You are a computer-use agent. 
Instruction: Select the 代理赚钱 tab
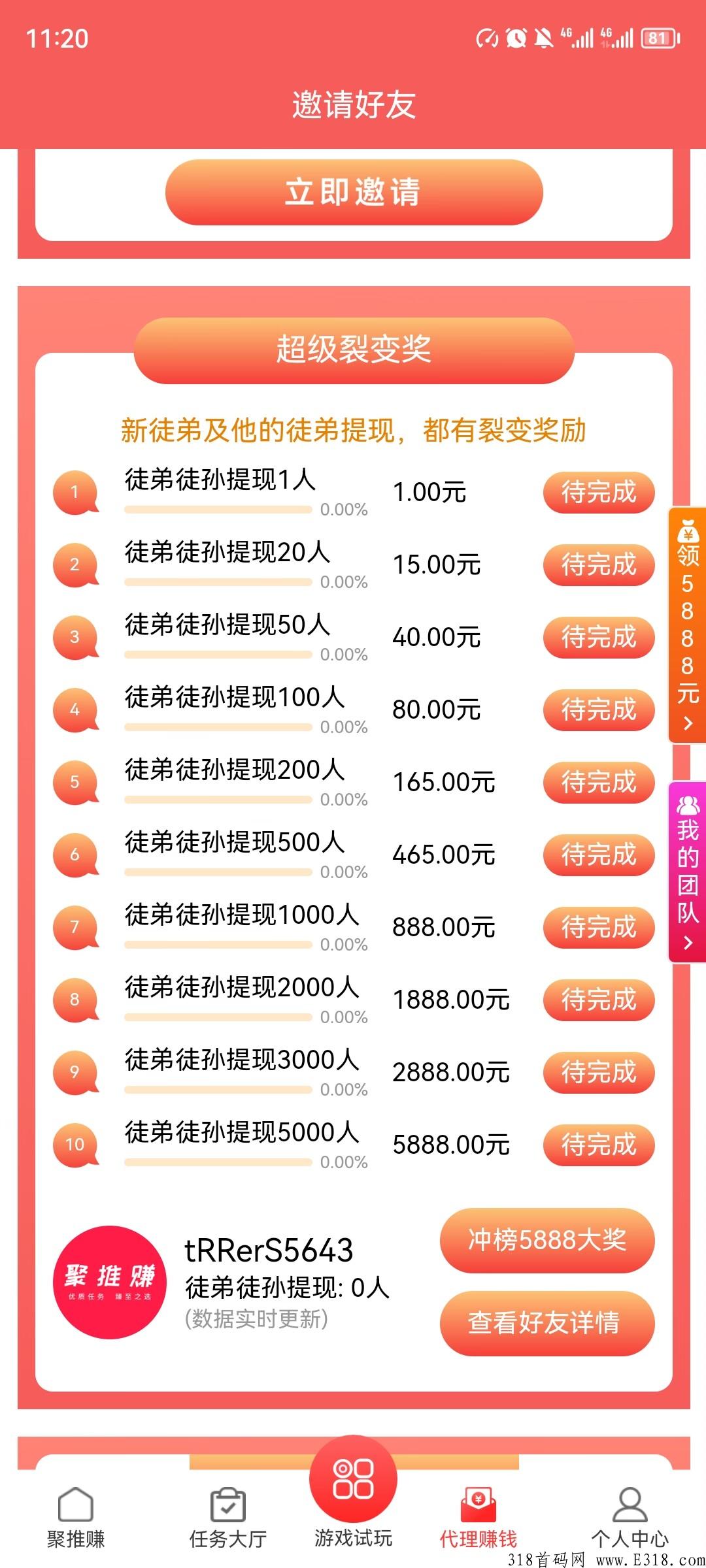479,1518
